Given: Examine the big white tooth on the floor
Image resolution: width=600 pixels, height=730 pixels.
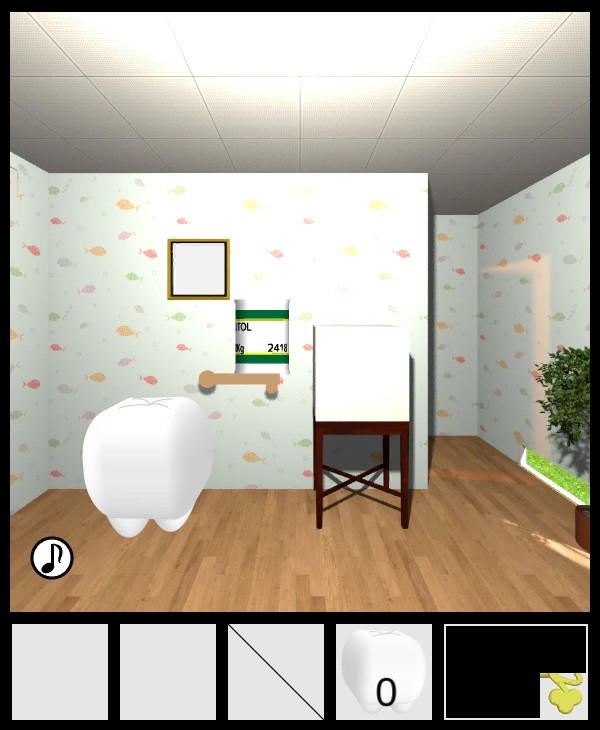Looking at the screenshot, I should (148, 462).
